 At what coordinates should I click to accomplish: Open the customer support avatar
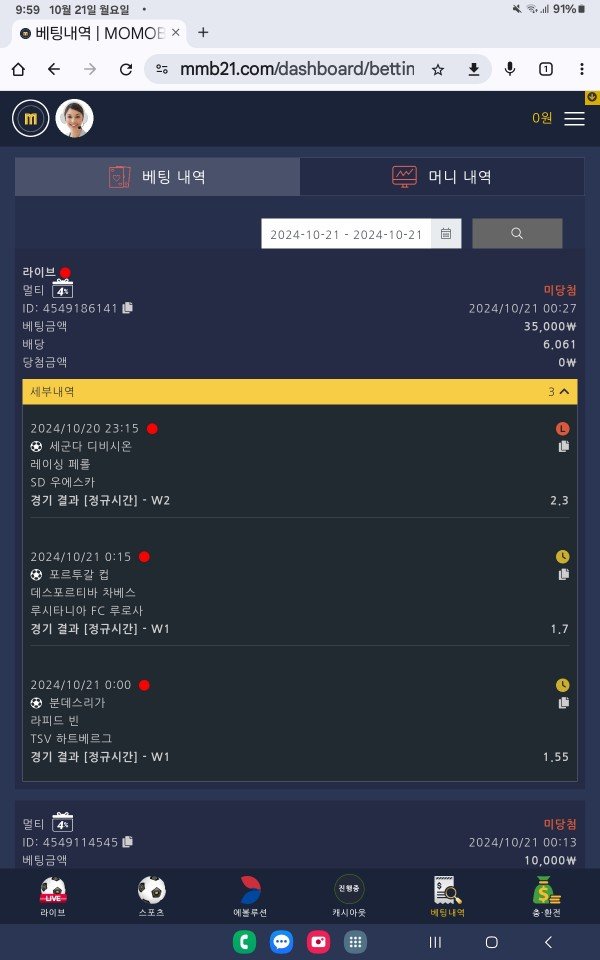coord(74,118)
